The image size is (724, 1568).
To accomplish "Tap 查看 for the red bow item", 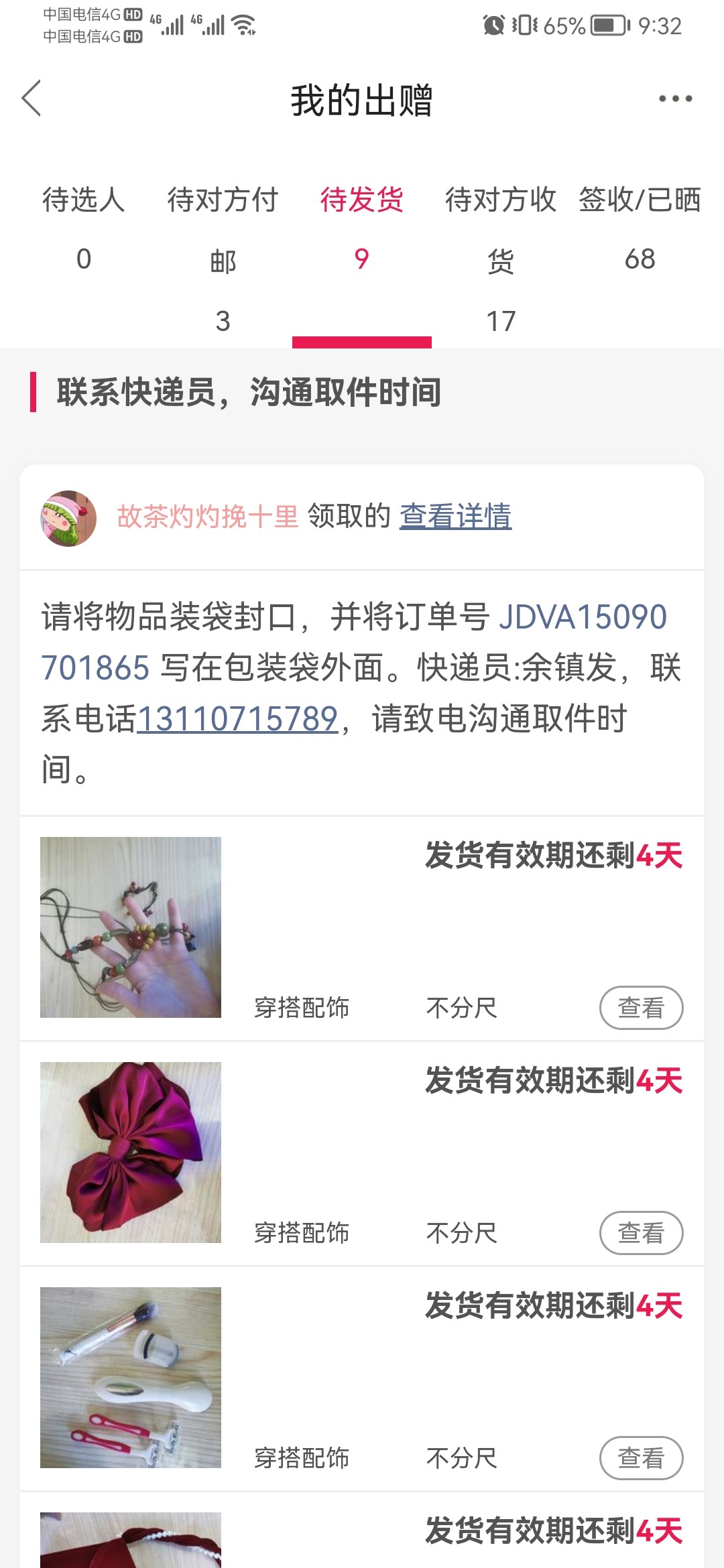I will (x=641, y=1232).
